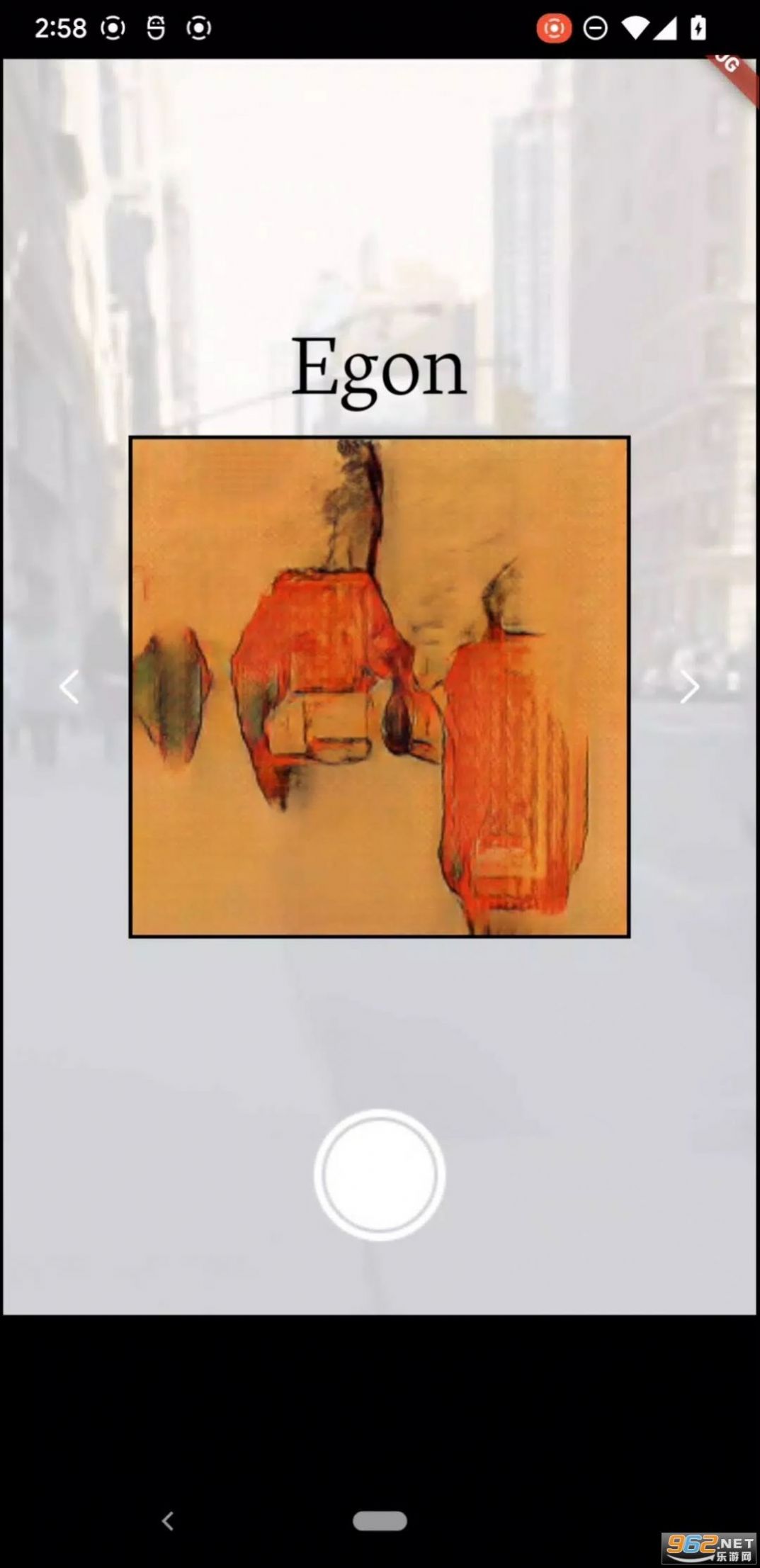
Task: Go to the previous style with left arrow
Action: [69, 687]
